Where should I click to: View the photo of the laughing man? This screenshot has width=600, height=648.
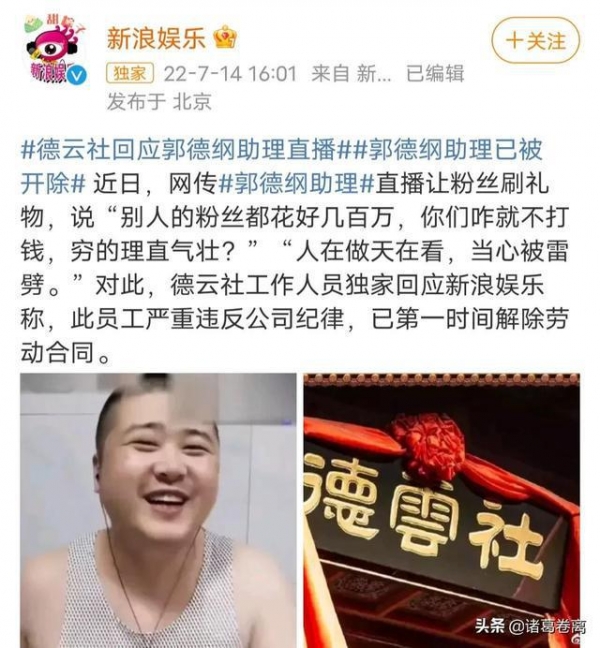[x=158, y=510]
